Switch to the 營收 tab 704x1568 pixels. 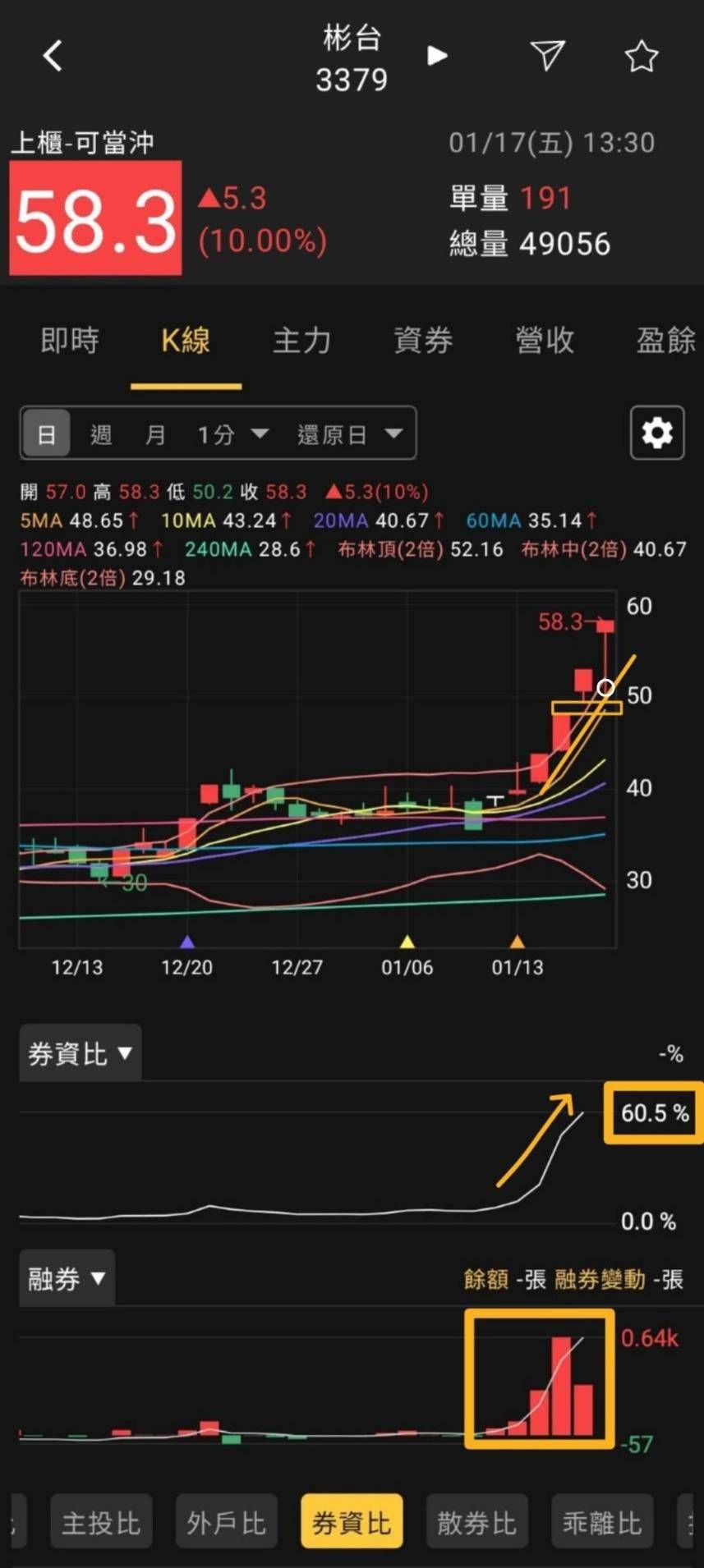pyautogui.click(x=544, y=341)
